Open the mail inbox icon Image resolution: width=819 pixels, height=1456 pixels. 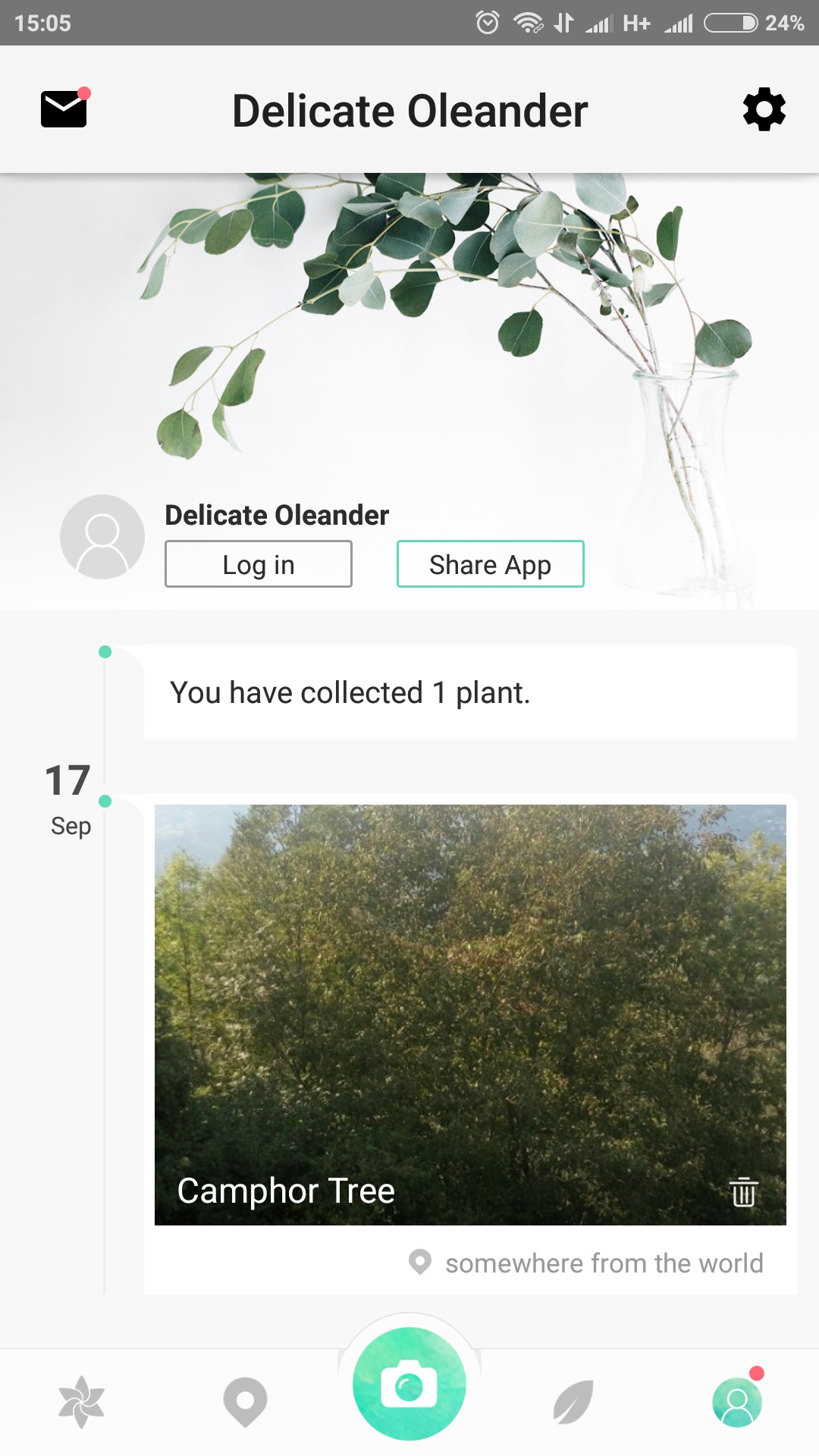pos(64,109)
